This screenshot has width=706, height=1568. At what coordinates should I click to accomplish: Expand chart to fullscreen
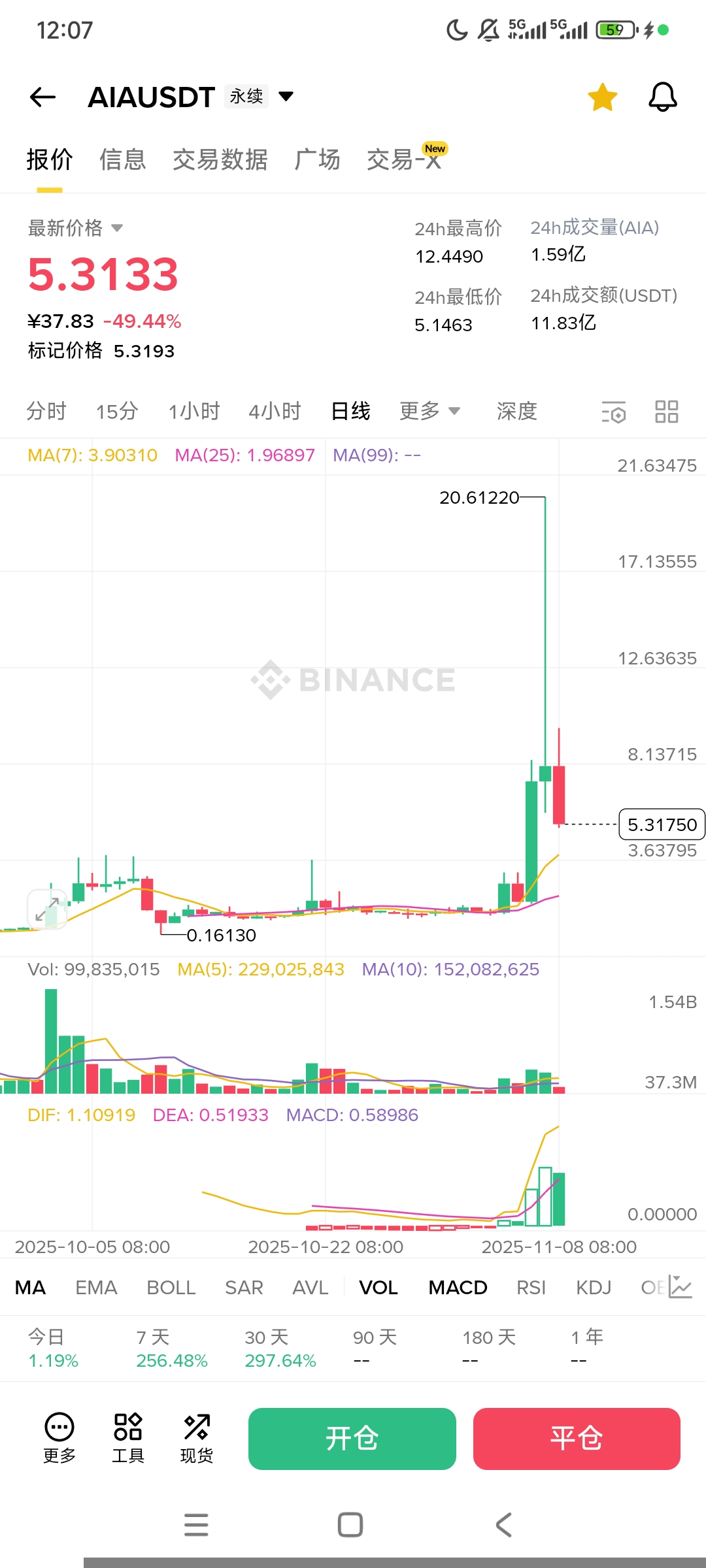point(47,909)
